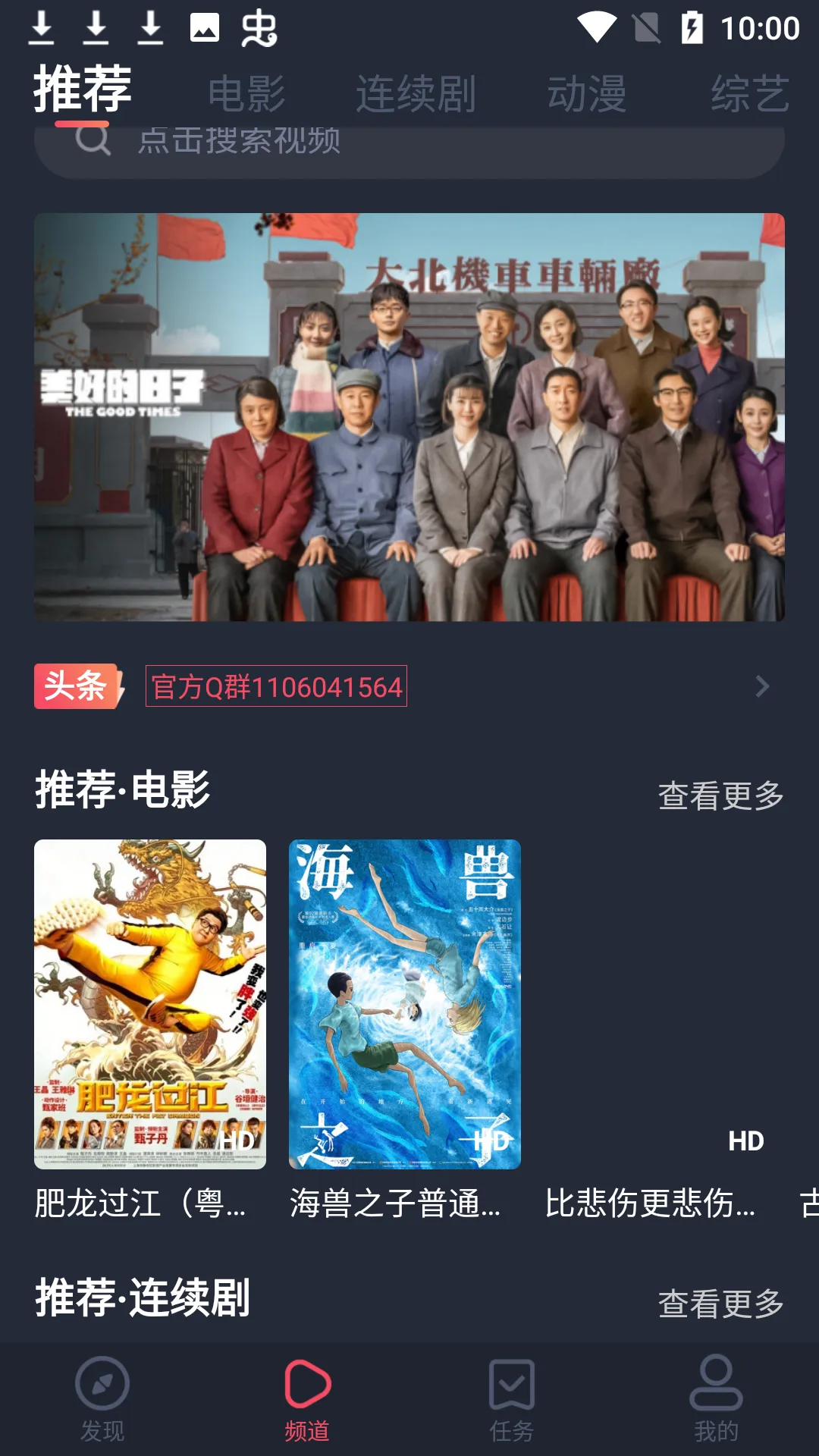Switch to the 发现 bottom tab
Image resolution: width=819 pixels, height=1456 pixels.
point(102,1399)
